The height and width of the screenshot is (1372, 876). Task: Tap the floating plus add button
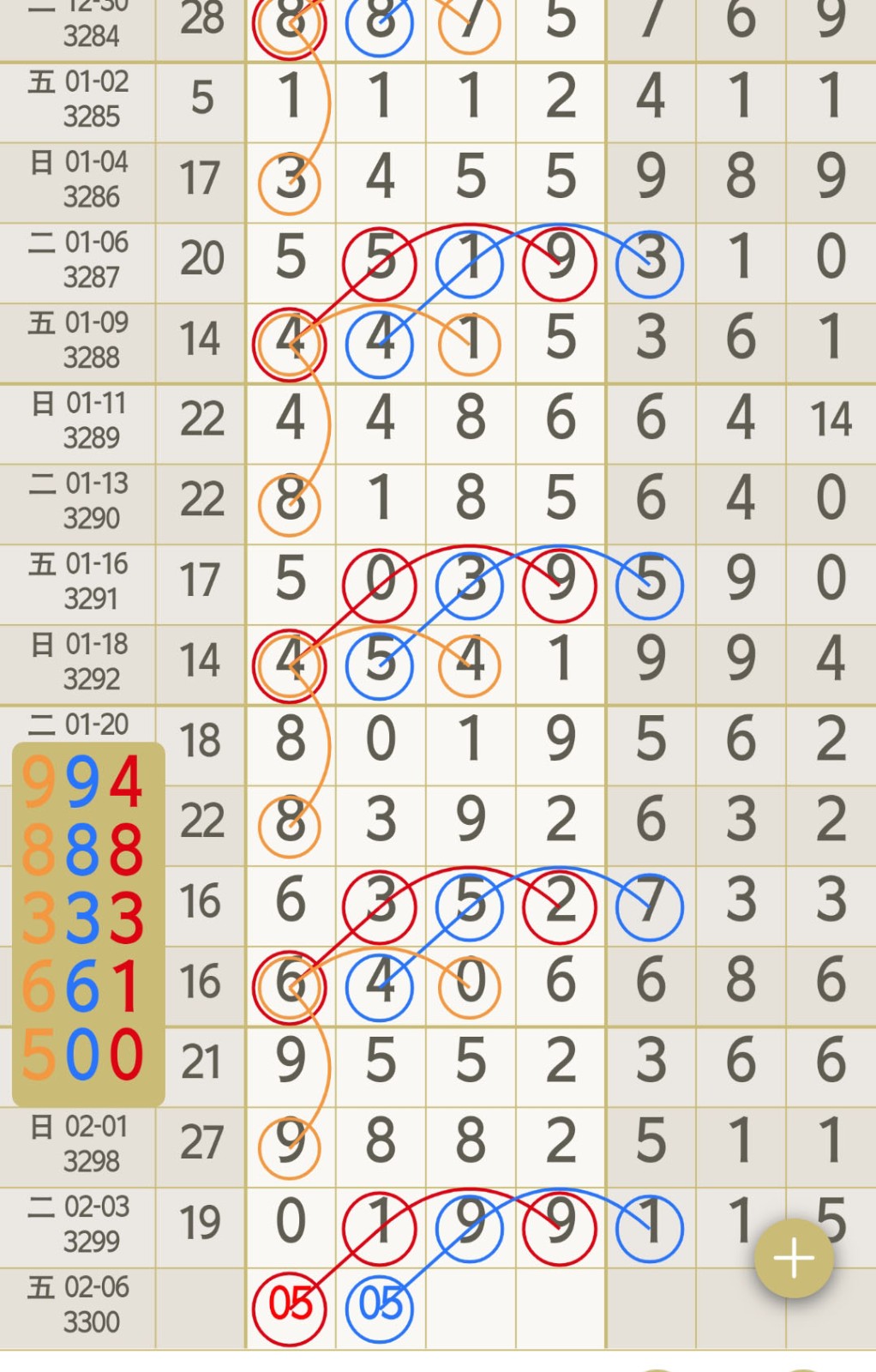click(794, 1258)
